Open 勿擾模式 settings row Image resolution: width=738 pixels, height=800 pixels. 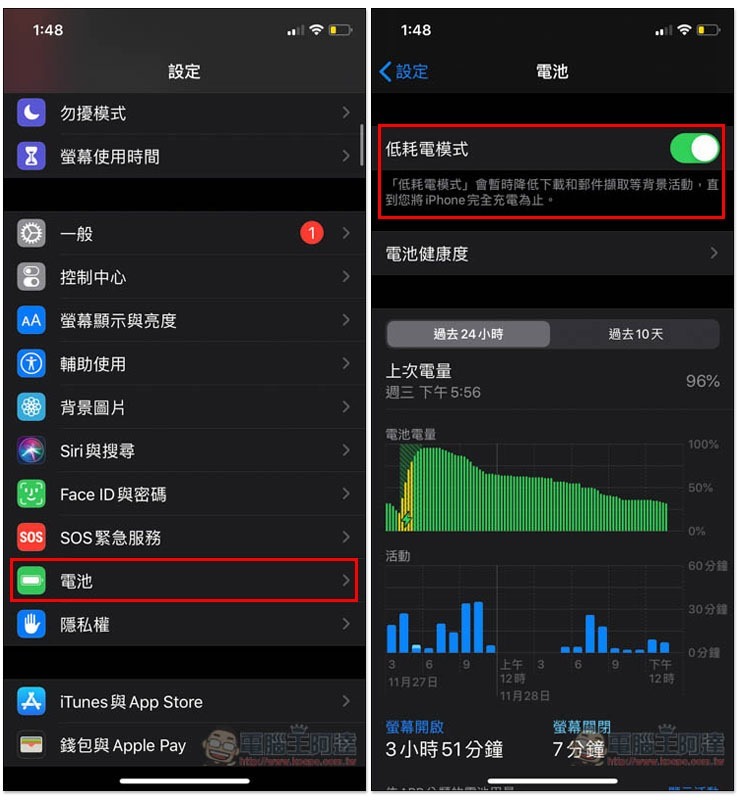coord(184,113)
